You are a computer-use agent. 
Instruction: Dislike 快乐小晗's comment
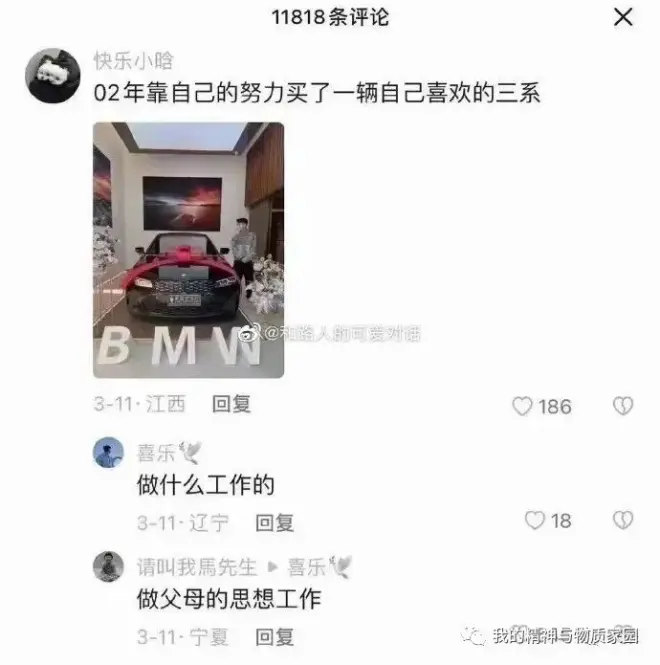(622, 406)
